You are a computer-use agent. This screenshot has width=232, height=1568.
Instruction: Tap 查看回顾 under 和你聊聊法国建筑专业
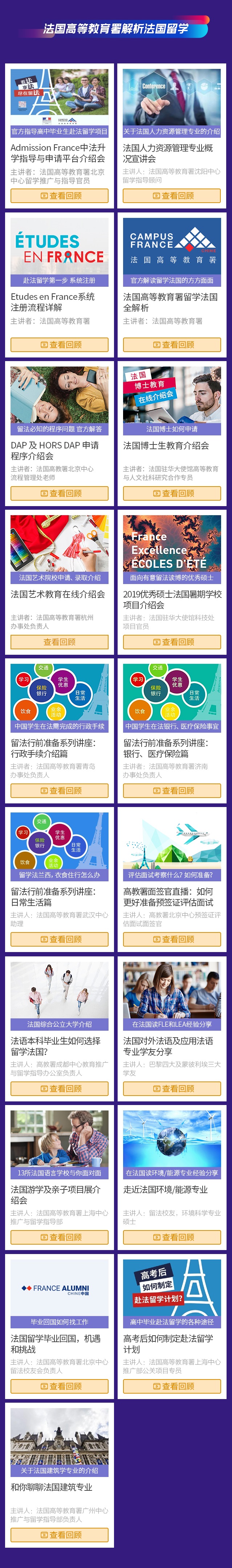click(x=59, y=1535)
